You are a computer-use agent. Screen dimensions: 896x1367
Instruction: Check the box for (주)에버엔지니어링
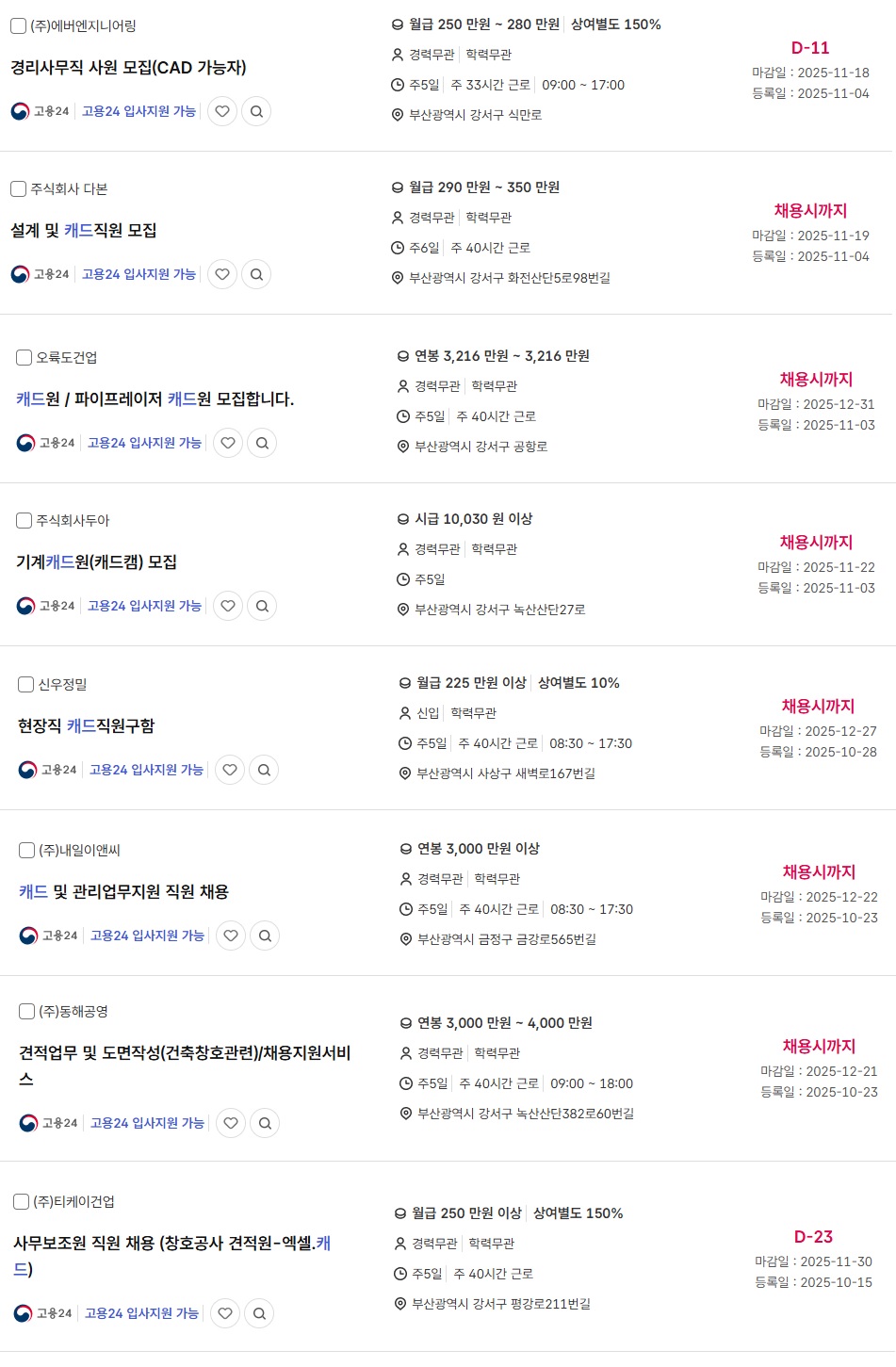18,25
